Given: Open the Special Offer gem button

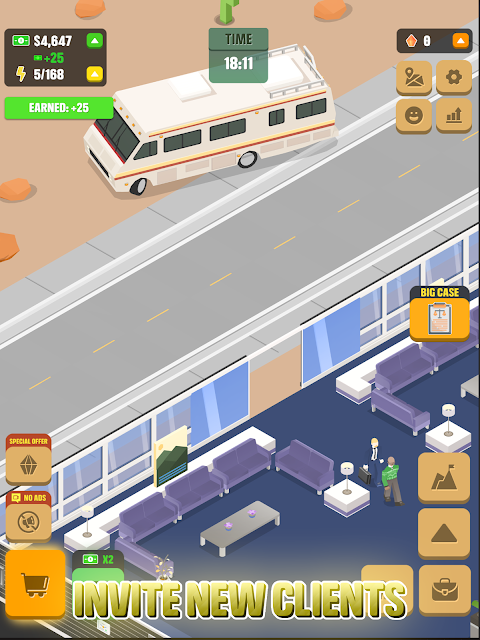Looking at the screenshot, I should click(x=29, y=460).
